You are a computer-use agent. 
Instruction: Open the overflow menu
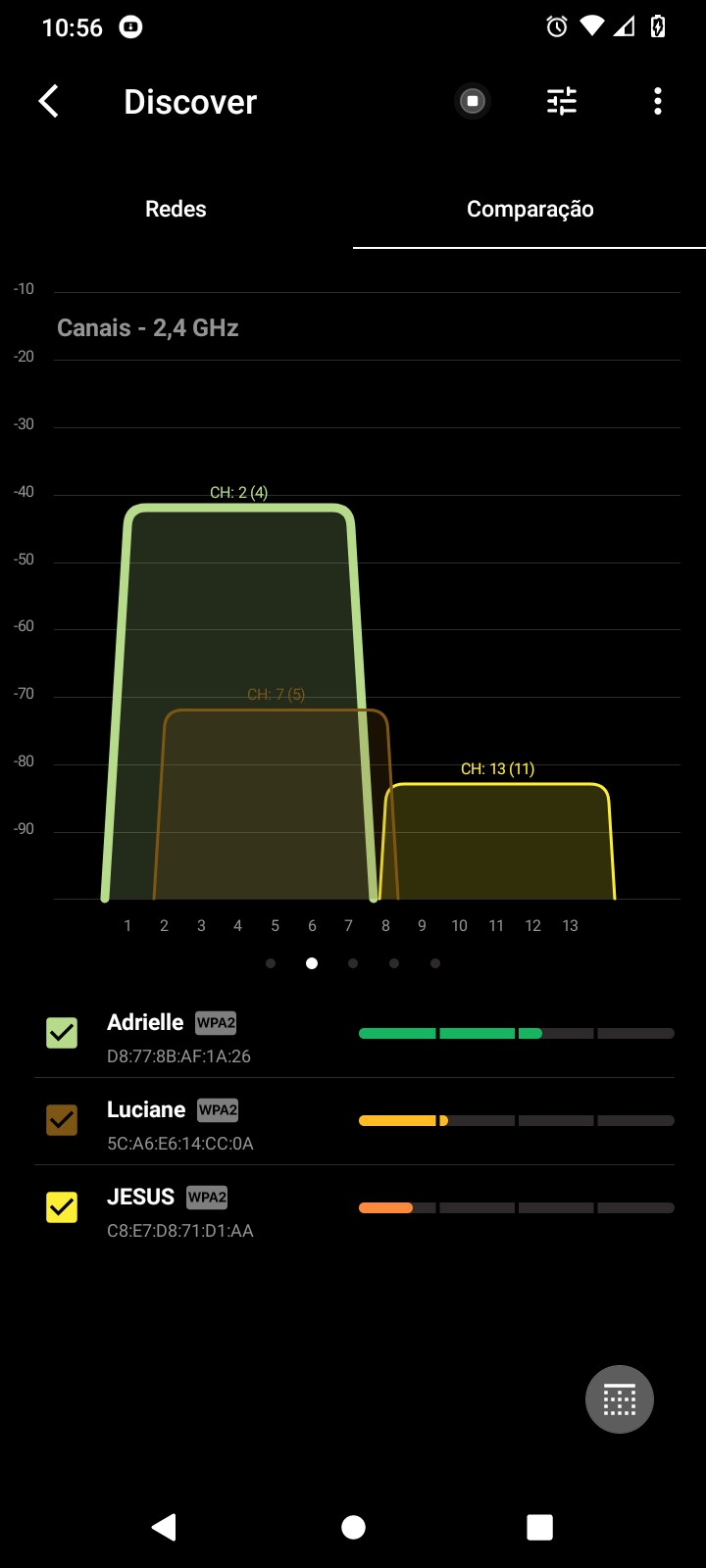tap(657, 101)
